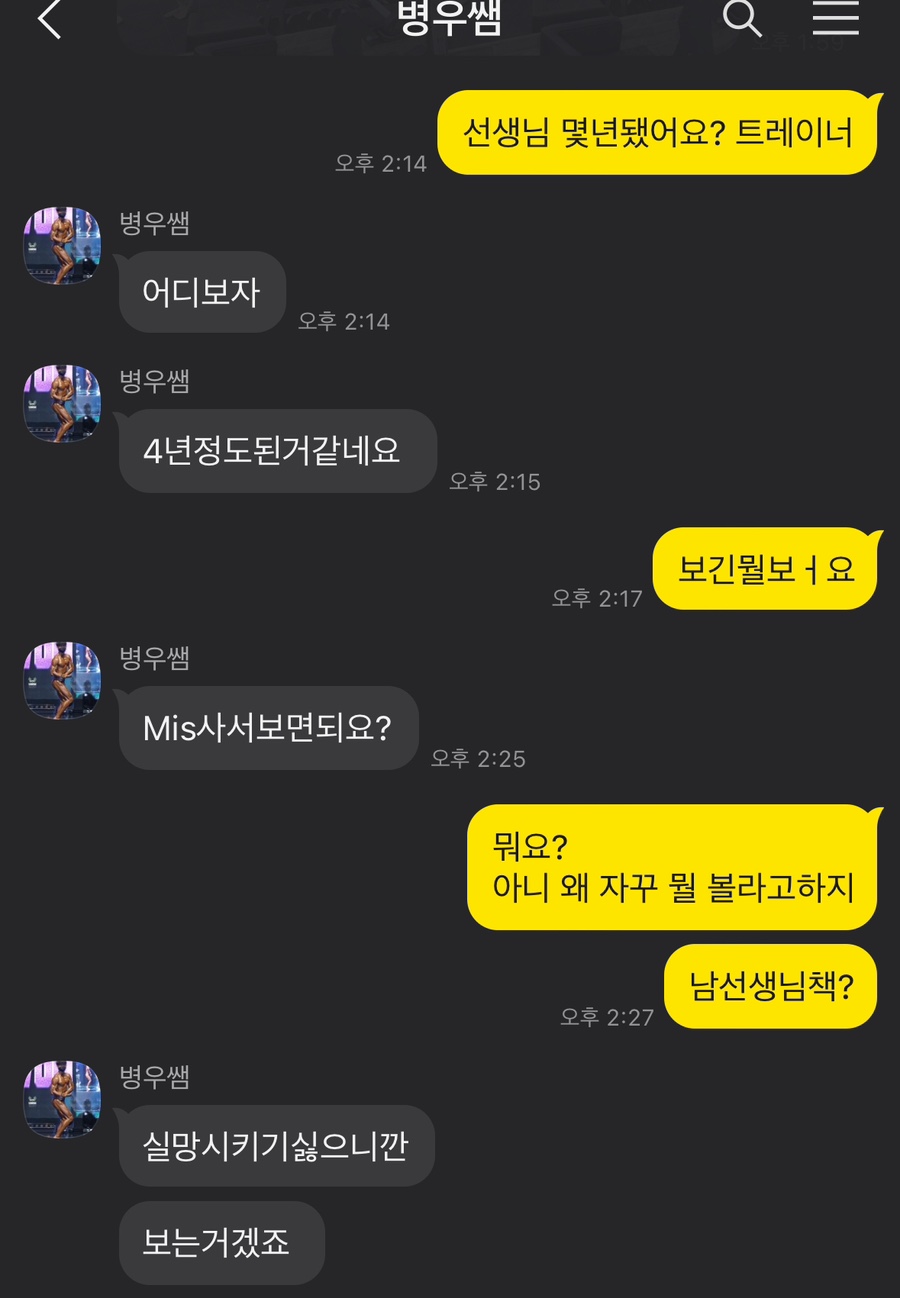Go back to the chat list
The image size is (900, 1298).
[49, 20]
